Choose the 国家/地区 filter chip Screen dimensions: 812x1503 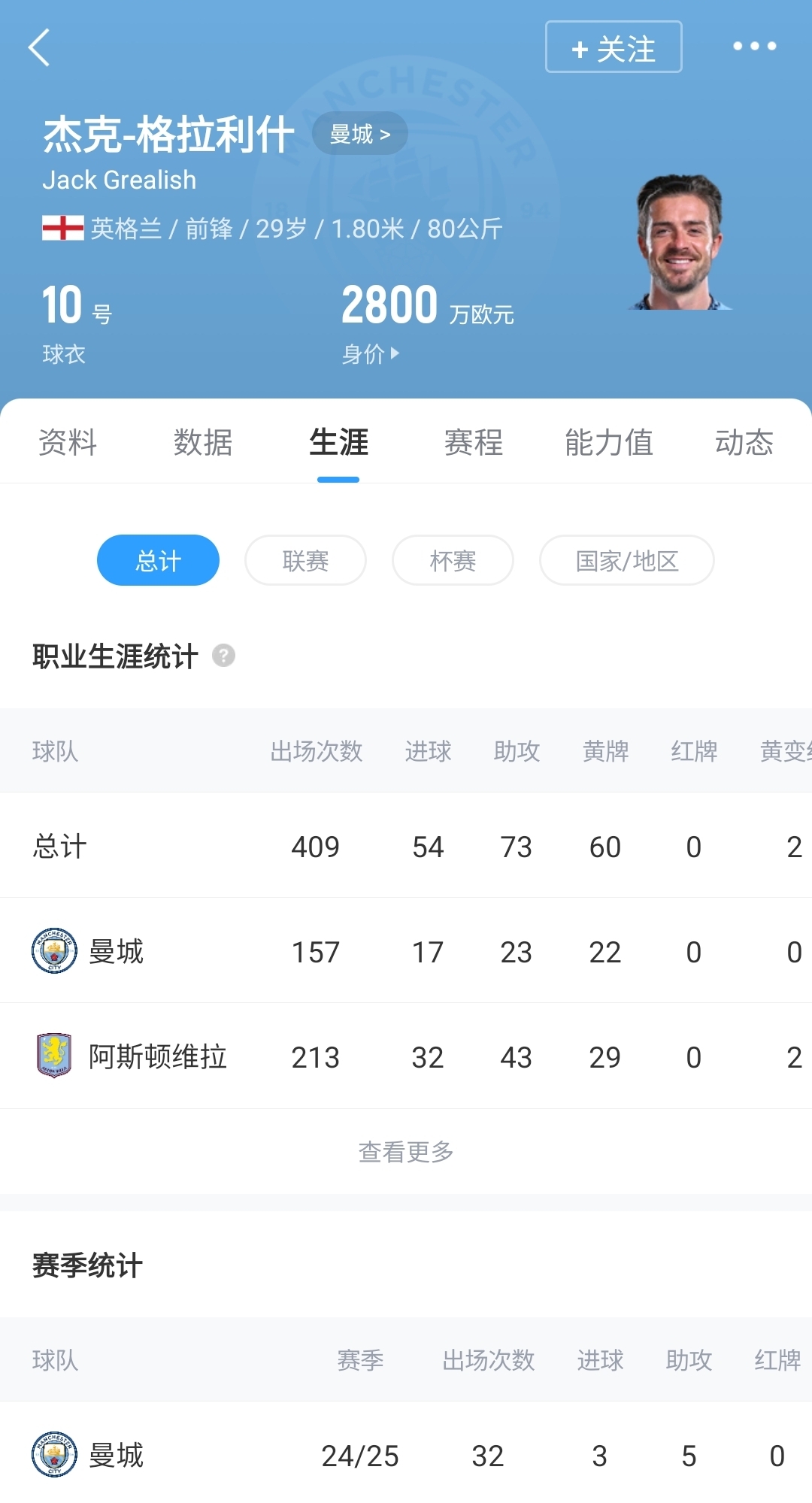(626, 560)
